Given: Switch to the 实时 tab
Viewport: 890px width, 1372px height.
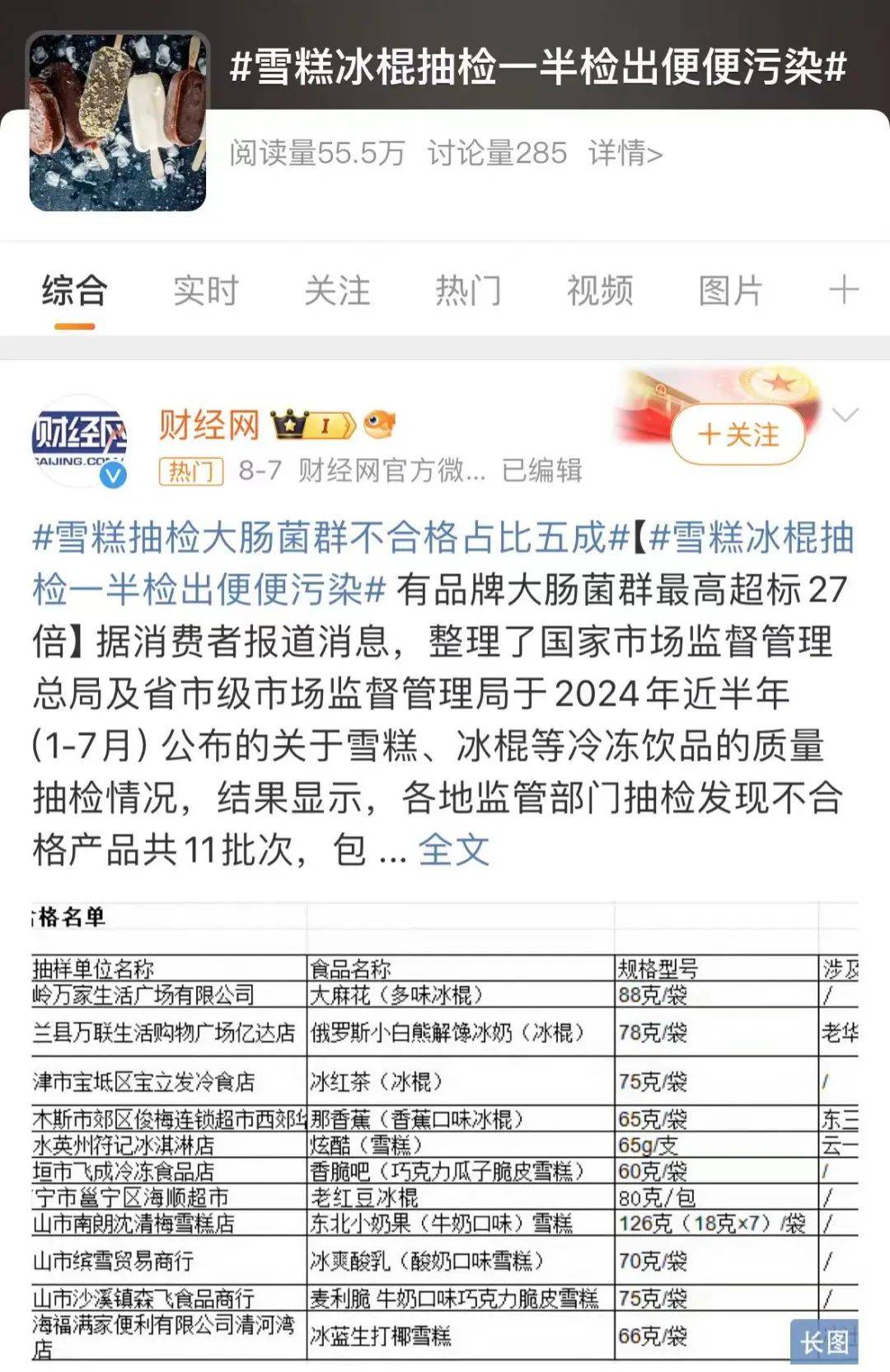Looking at the screenshot, I should (205, 291).
